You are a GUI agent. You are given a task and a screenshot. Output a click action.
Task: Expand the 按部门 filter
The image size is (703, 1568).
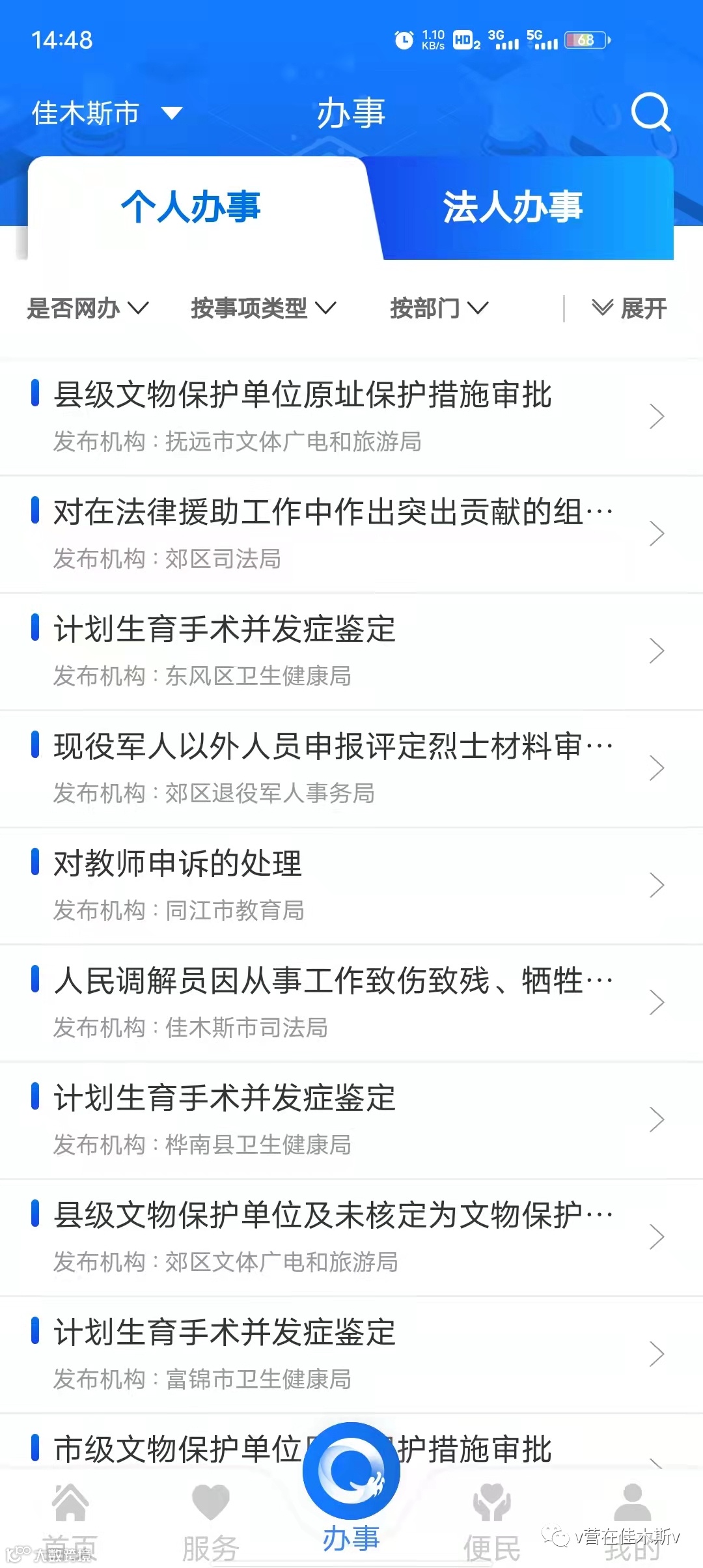pyautogui.click(x=439, y=308)
